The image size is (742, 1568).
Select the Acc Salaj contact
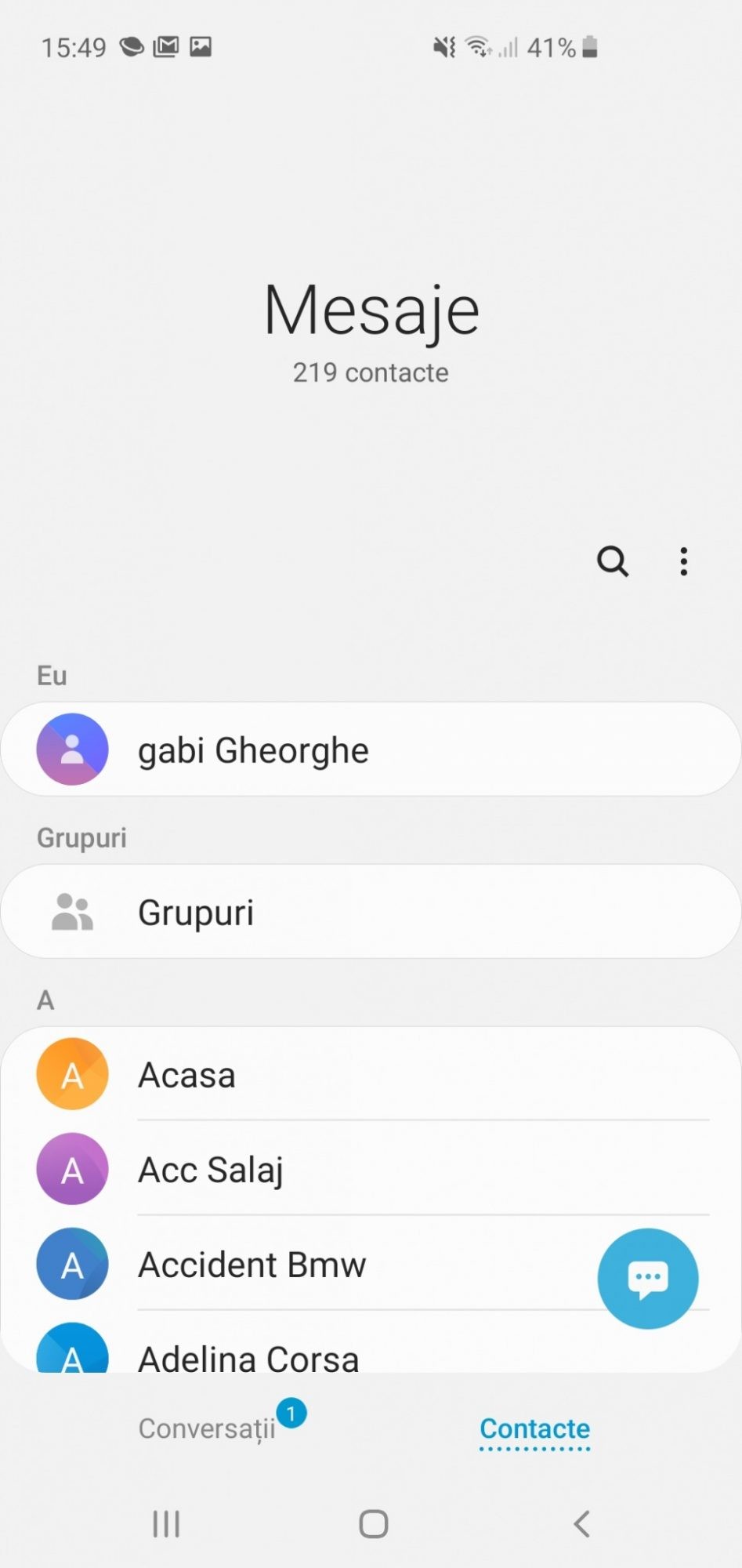(371, 1169)
